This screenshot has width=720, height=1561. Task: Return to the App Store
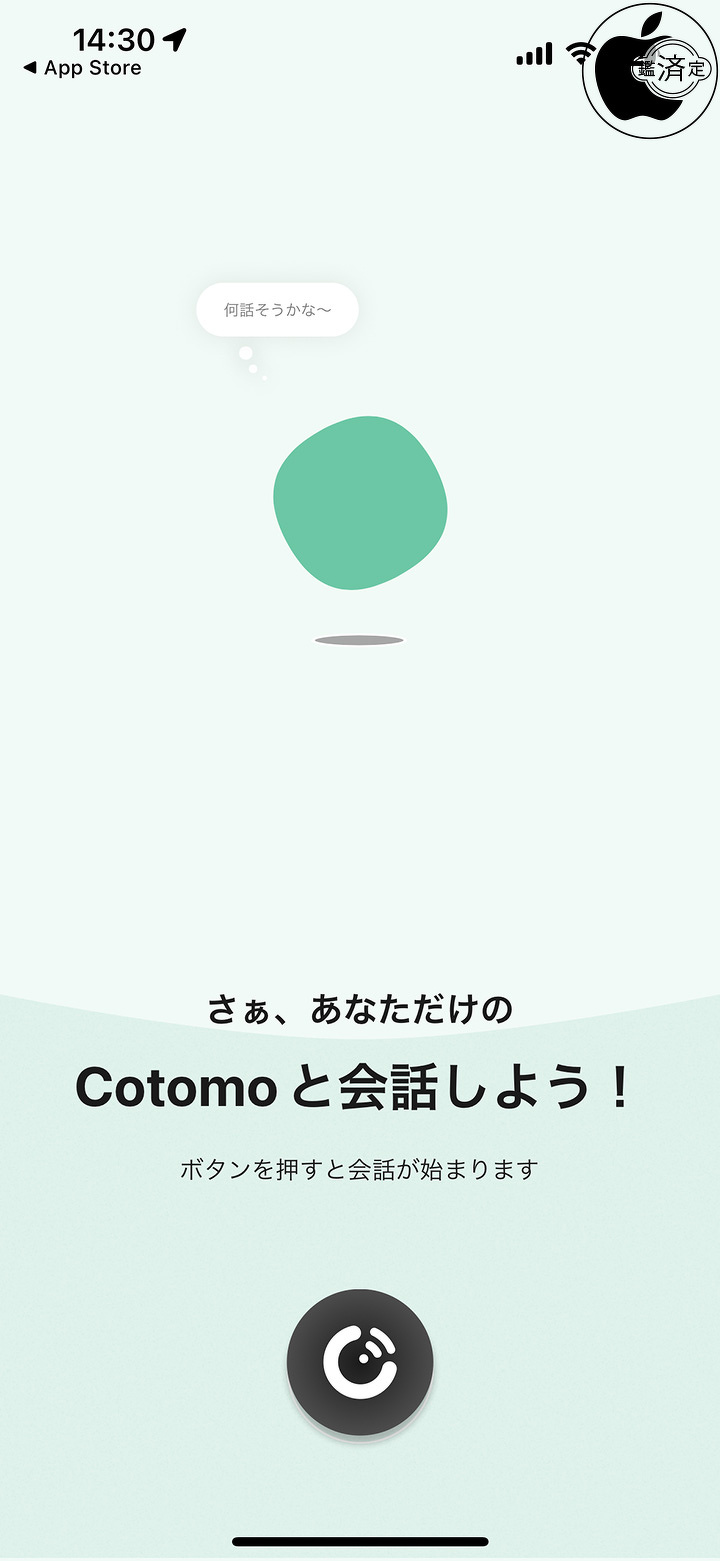82,68
